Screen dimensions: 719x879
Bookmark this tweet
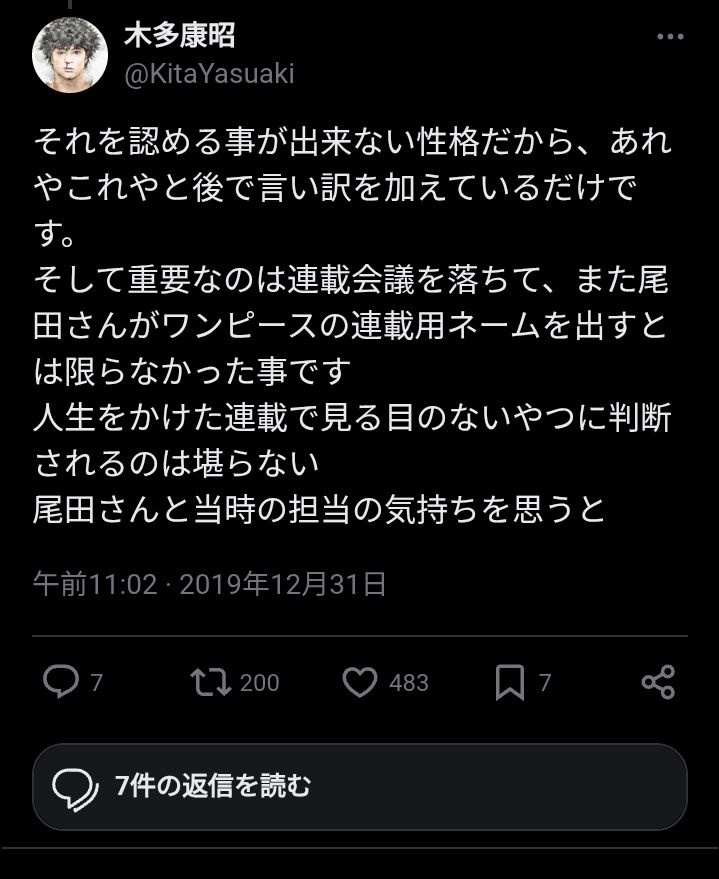[510, 682]
